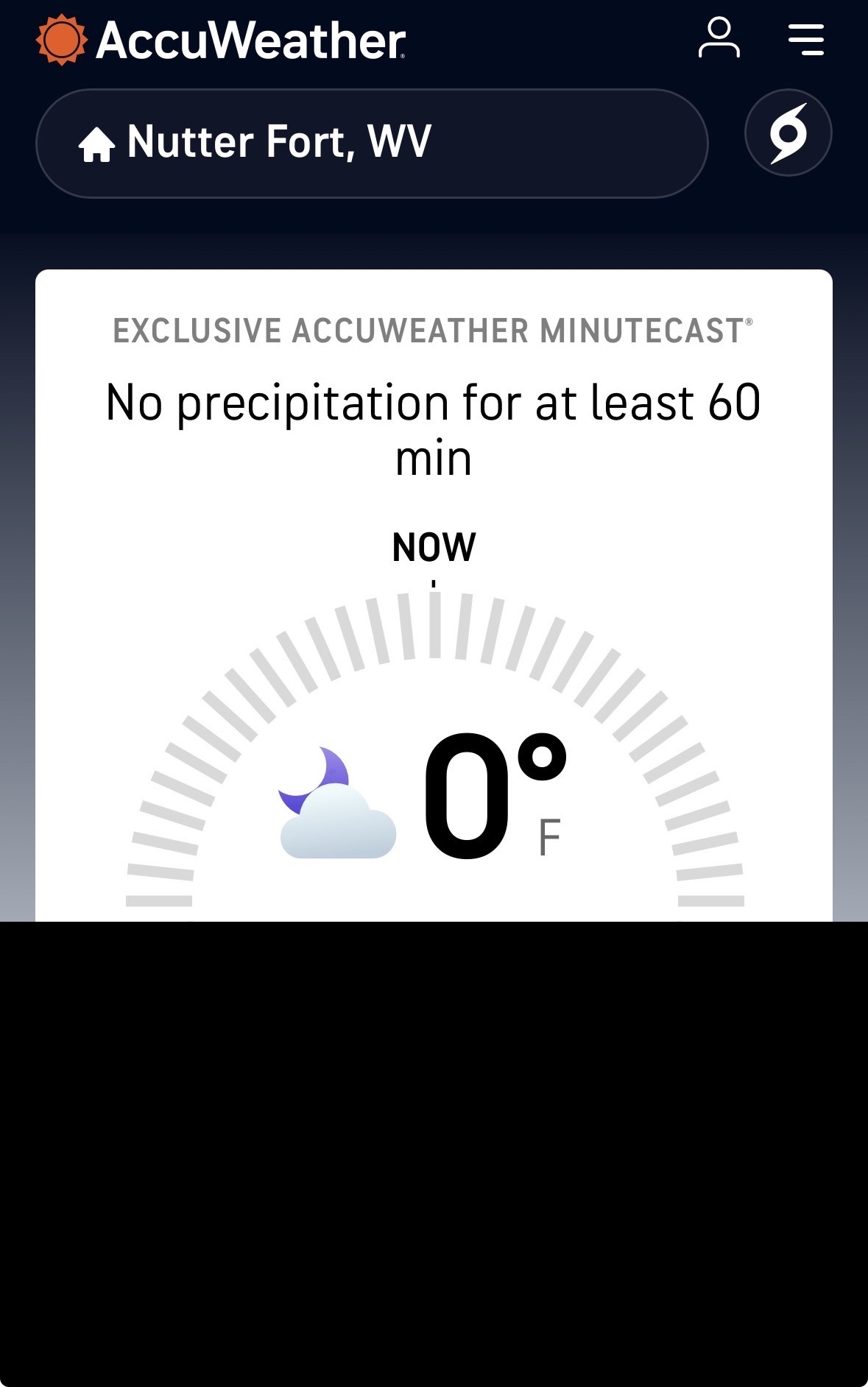Open the hamburger menu
Image resolution: width=868 pixels, height=1387 pixels.
[805, 40]
